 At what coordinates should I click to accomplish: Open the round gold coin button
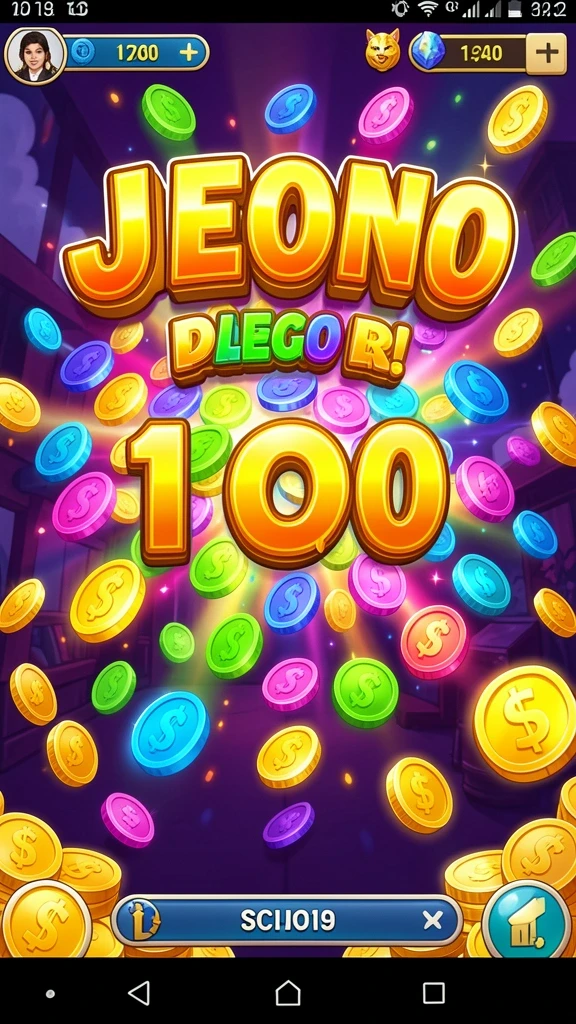pyautogui.click(x=47, y=921)
